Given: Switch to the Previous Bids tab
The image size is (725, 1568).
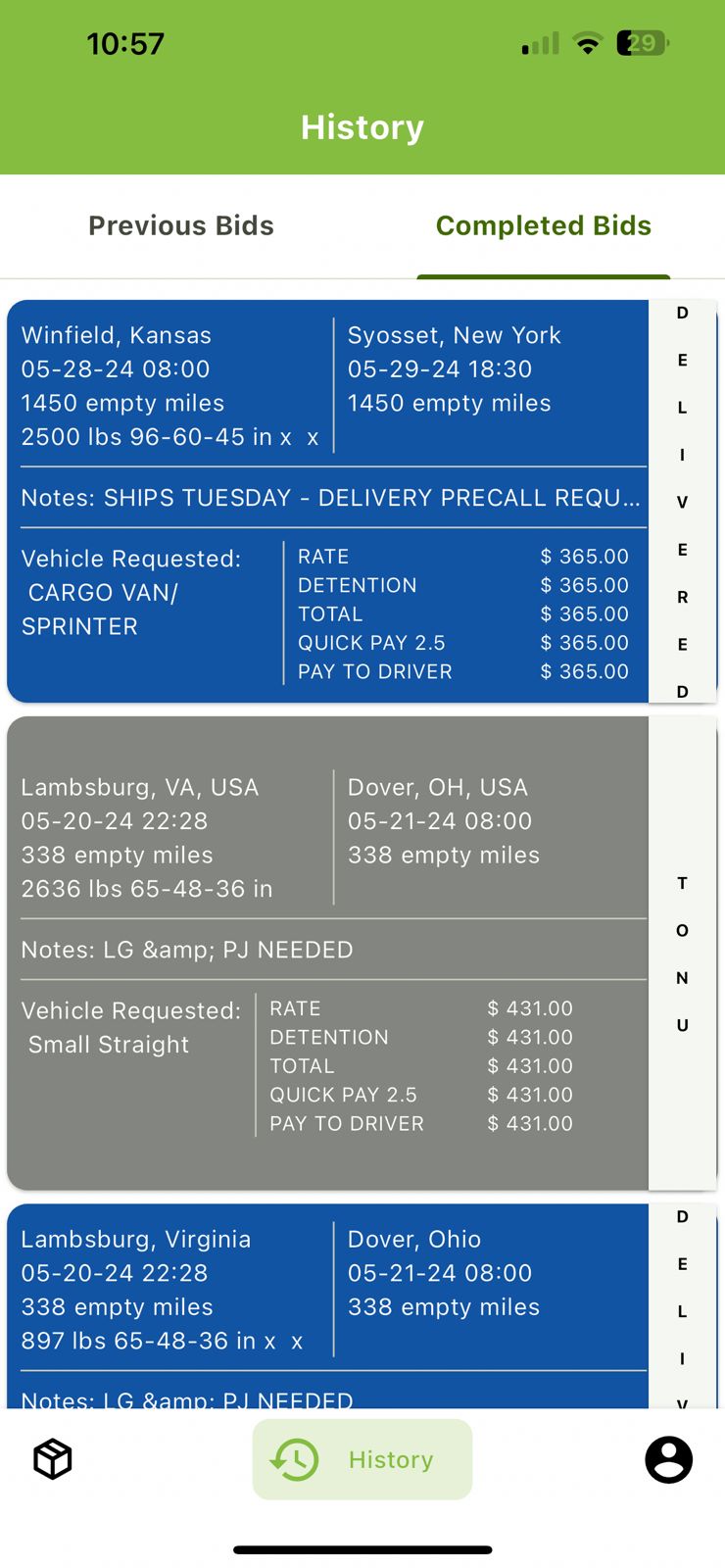Looking at the screenshot, I should click(180, 225).
